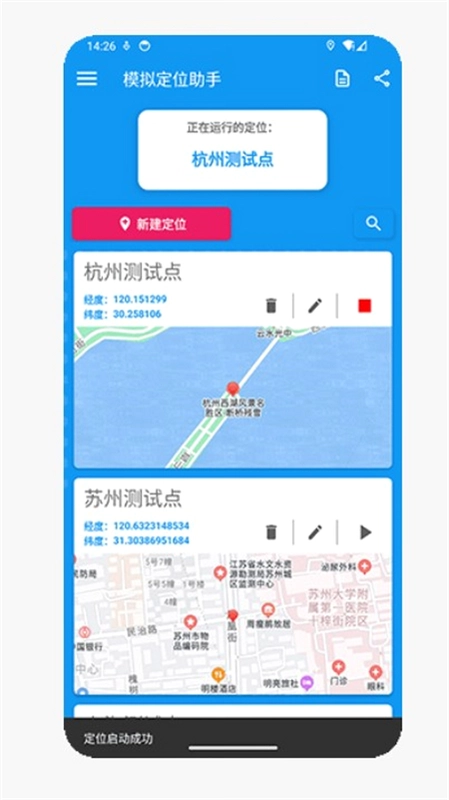Image resolution: width=449 pixels, height=800 pixels.
Task: Delete the 杭州测试点 location
Action: 271,306
